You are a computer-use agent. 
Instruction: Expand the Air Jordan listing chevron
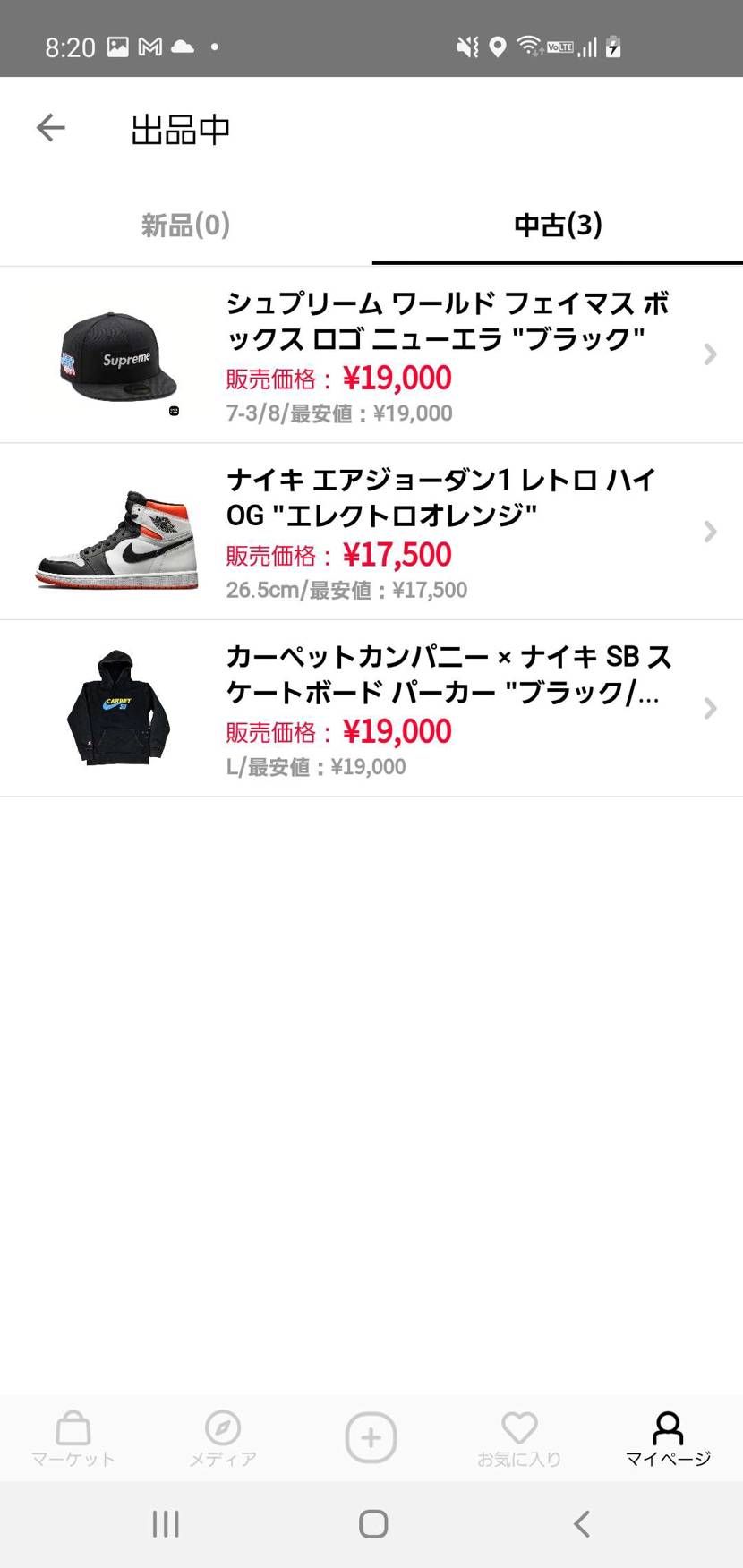pos(709,532)
